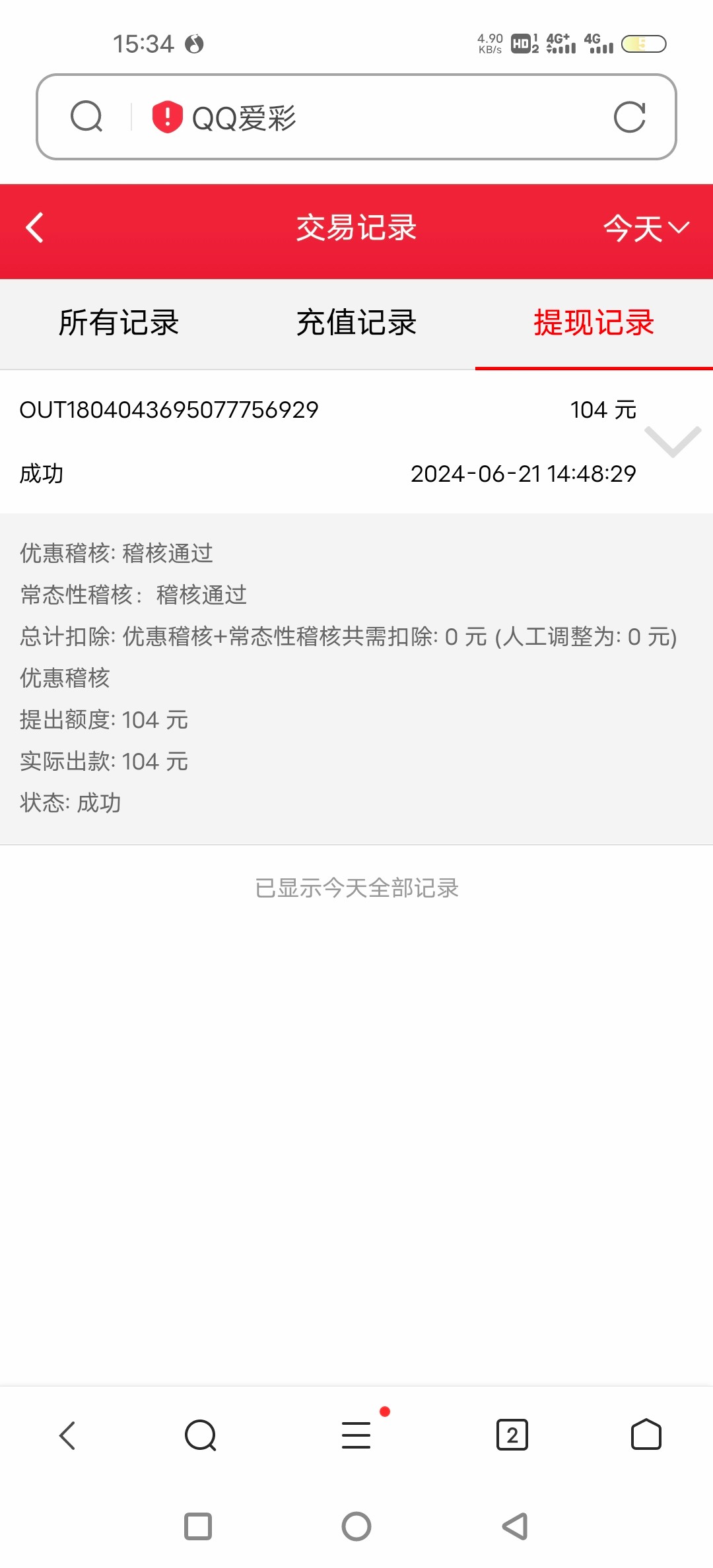
Task: Tap the system recent apps square button
Action: (198, 1526)
